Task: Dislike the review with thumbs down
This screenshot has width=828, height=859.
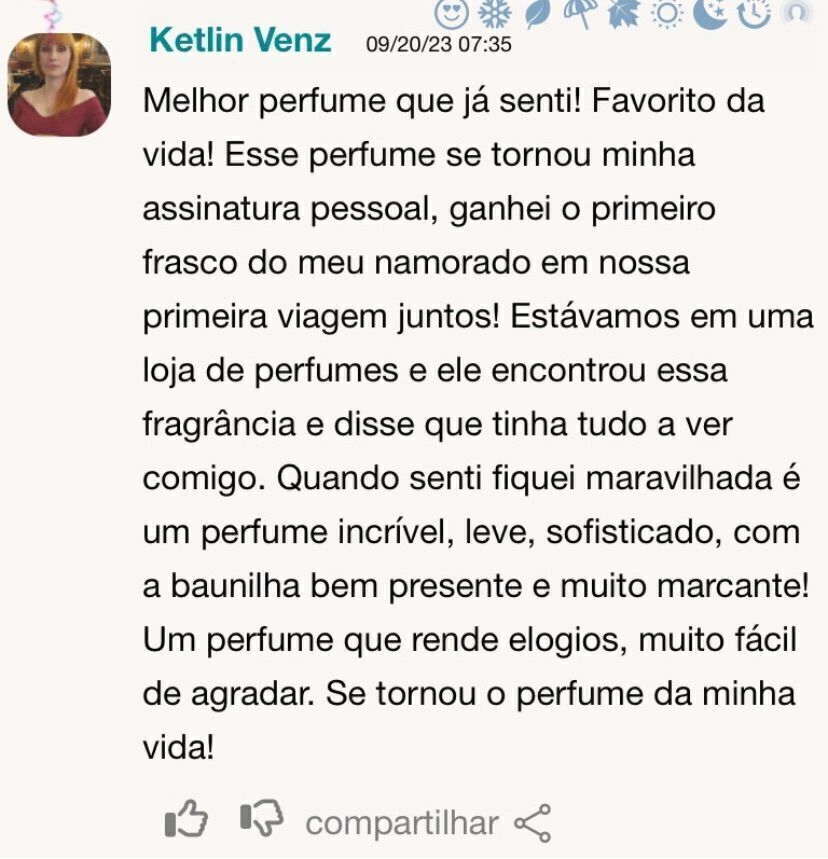Action: point(261,820)
